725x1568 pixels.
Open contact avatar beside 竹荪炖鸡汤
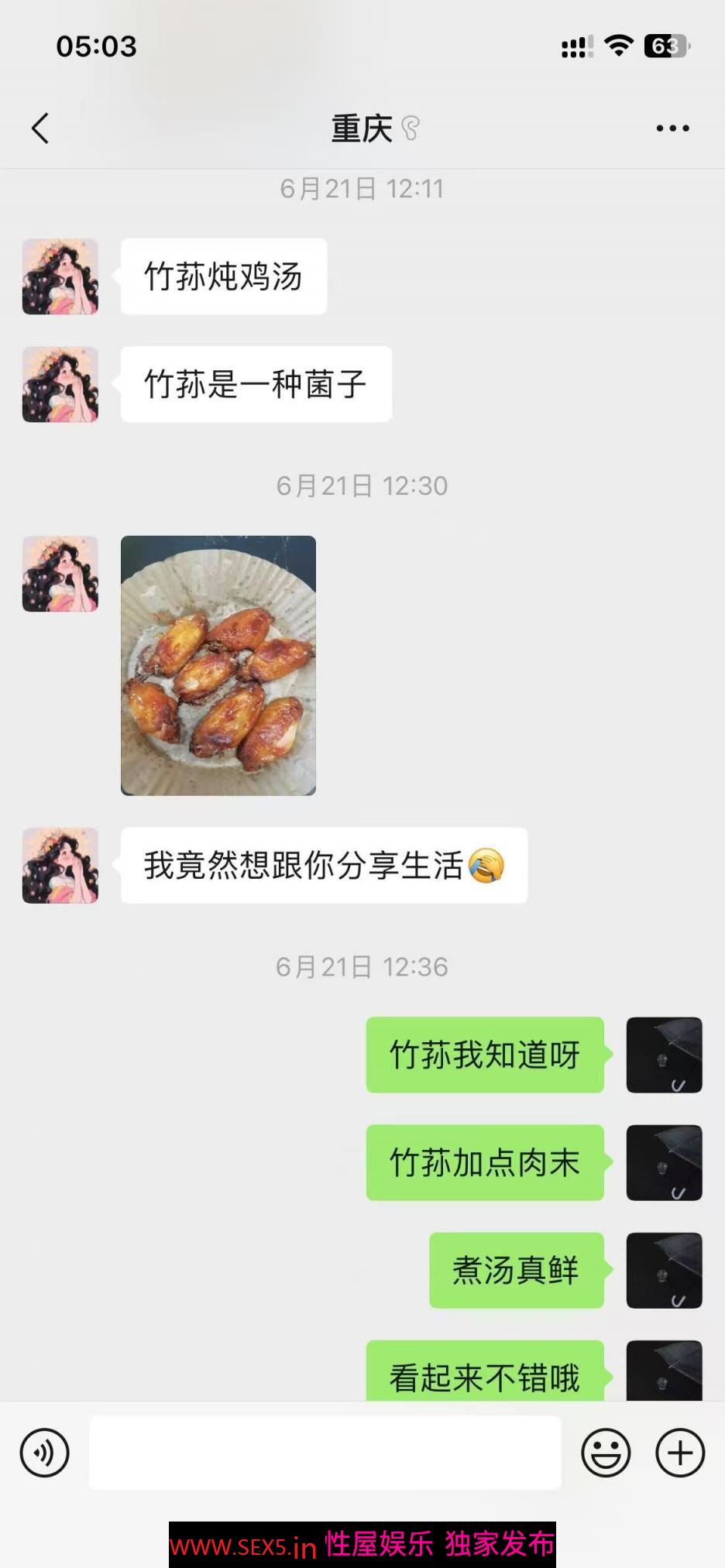click(x=60, y=276)
